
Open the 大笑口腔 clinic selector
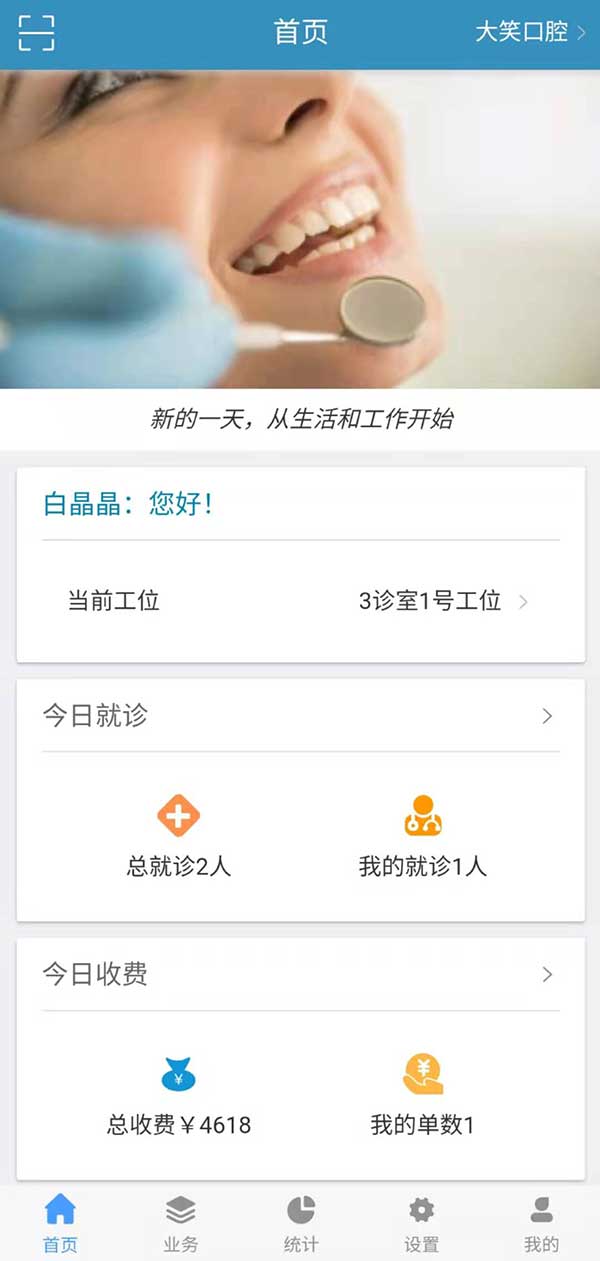(530, 32)
